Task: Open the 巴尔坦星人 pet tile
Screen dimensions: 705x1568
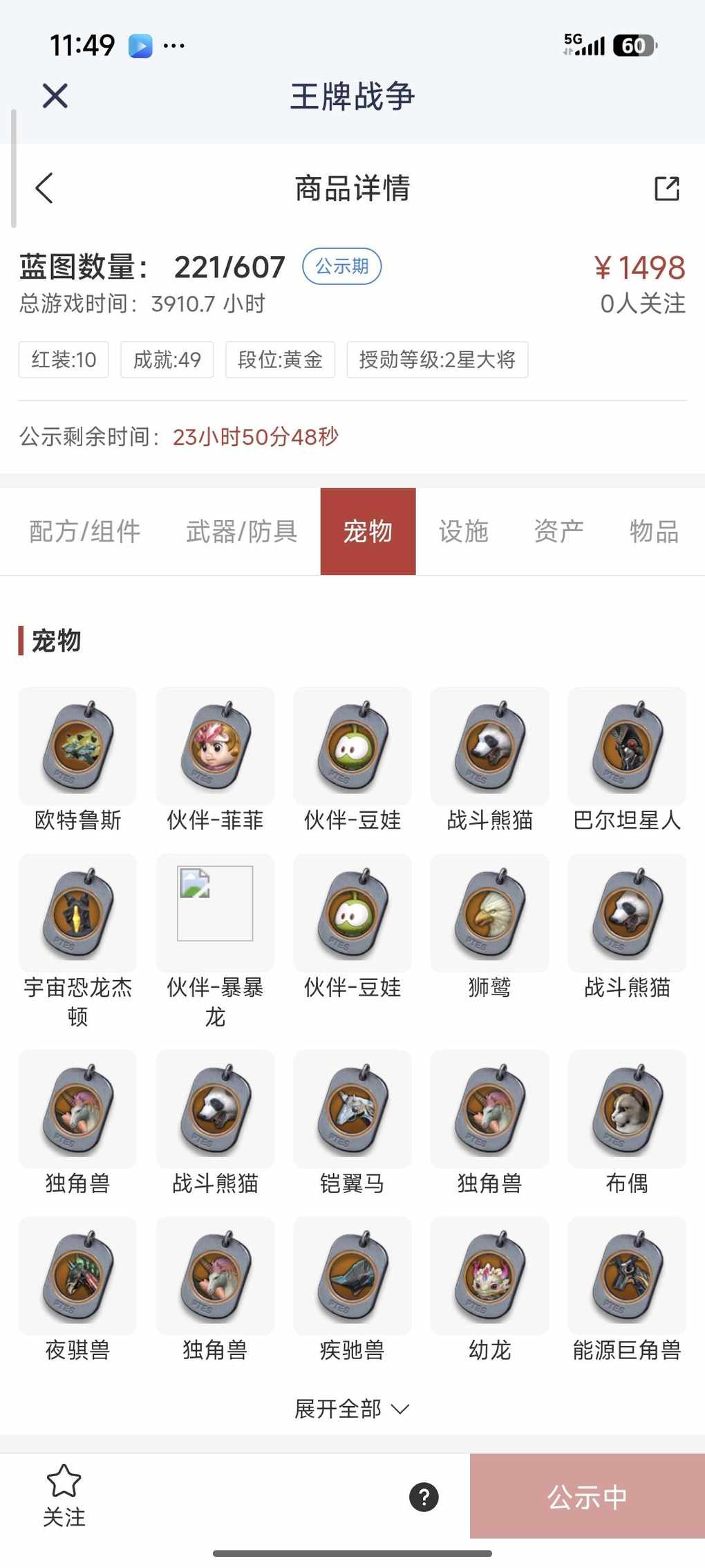Action: pyautogui.click(x=627, y=747)
